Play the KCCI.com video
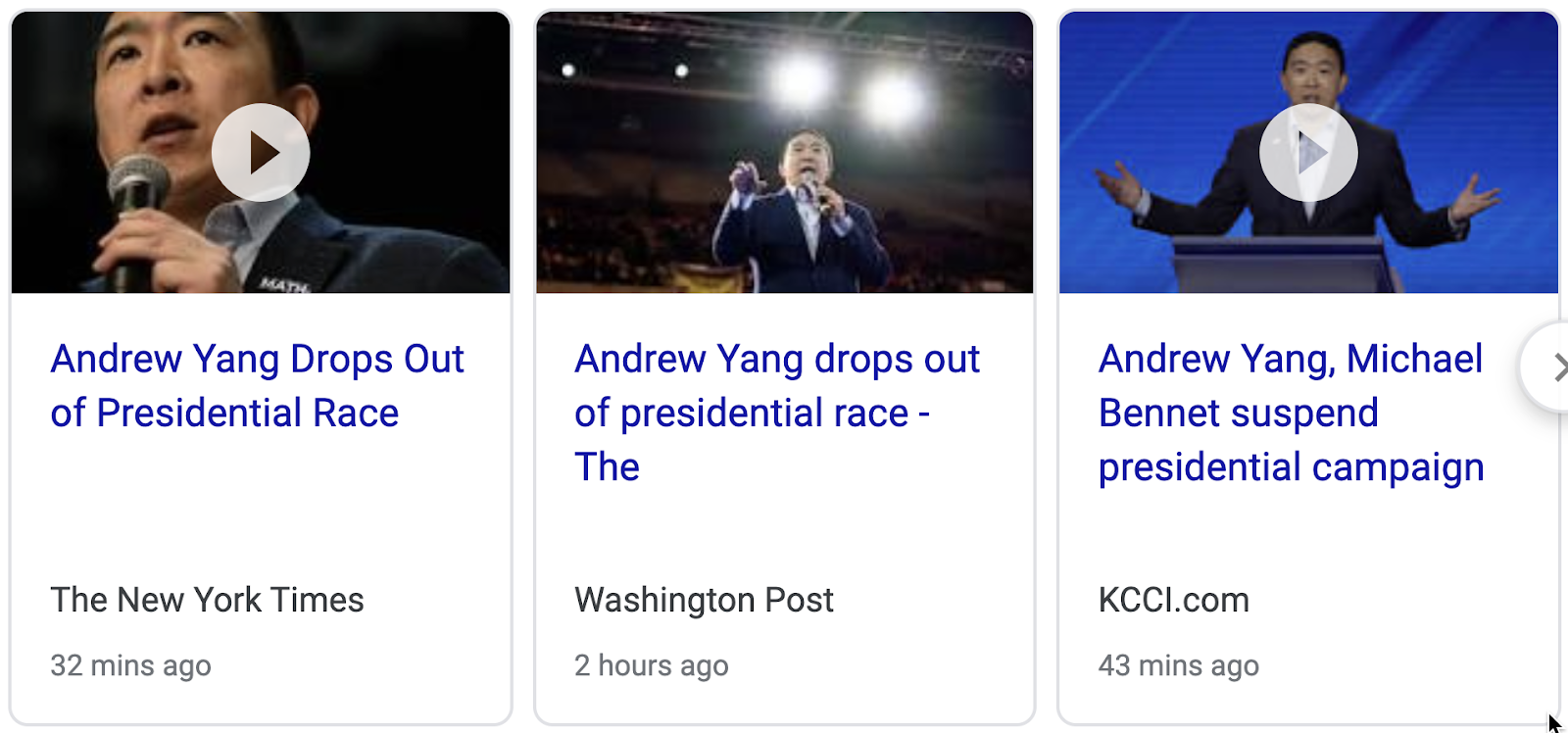This screenshot has width=1568, height=733. (x=1308, y=153)
